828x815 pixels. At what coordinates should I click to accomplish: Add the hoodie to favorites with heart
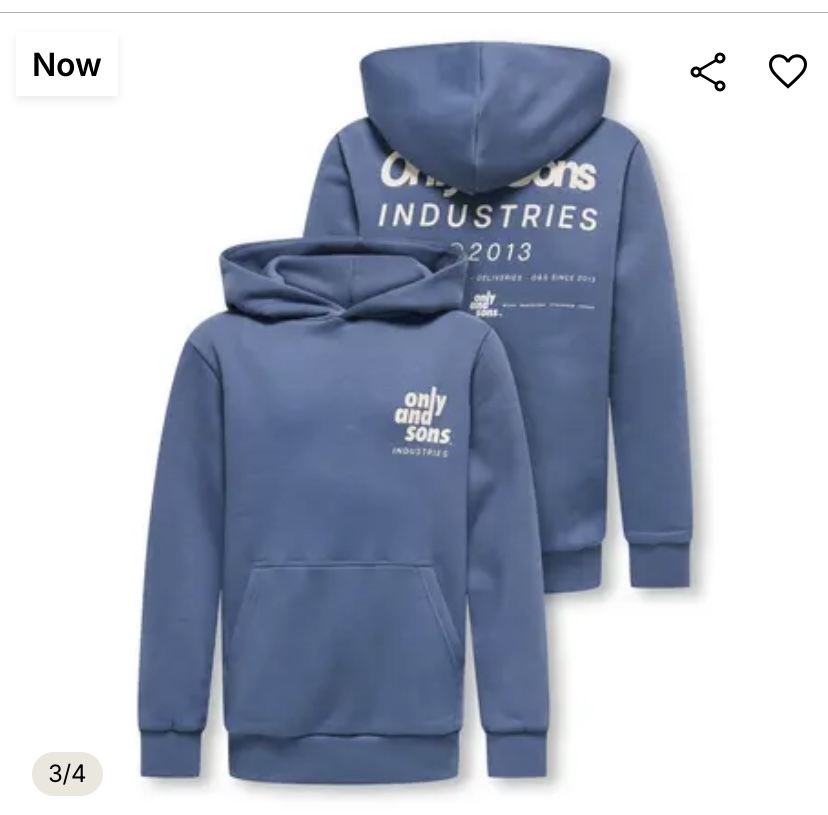pos(787,71)
